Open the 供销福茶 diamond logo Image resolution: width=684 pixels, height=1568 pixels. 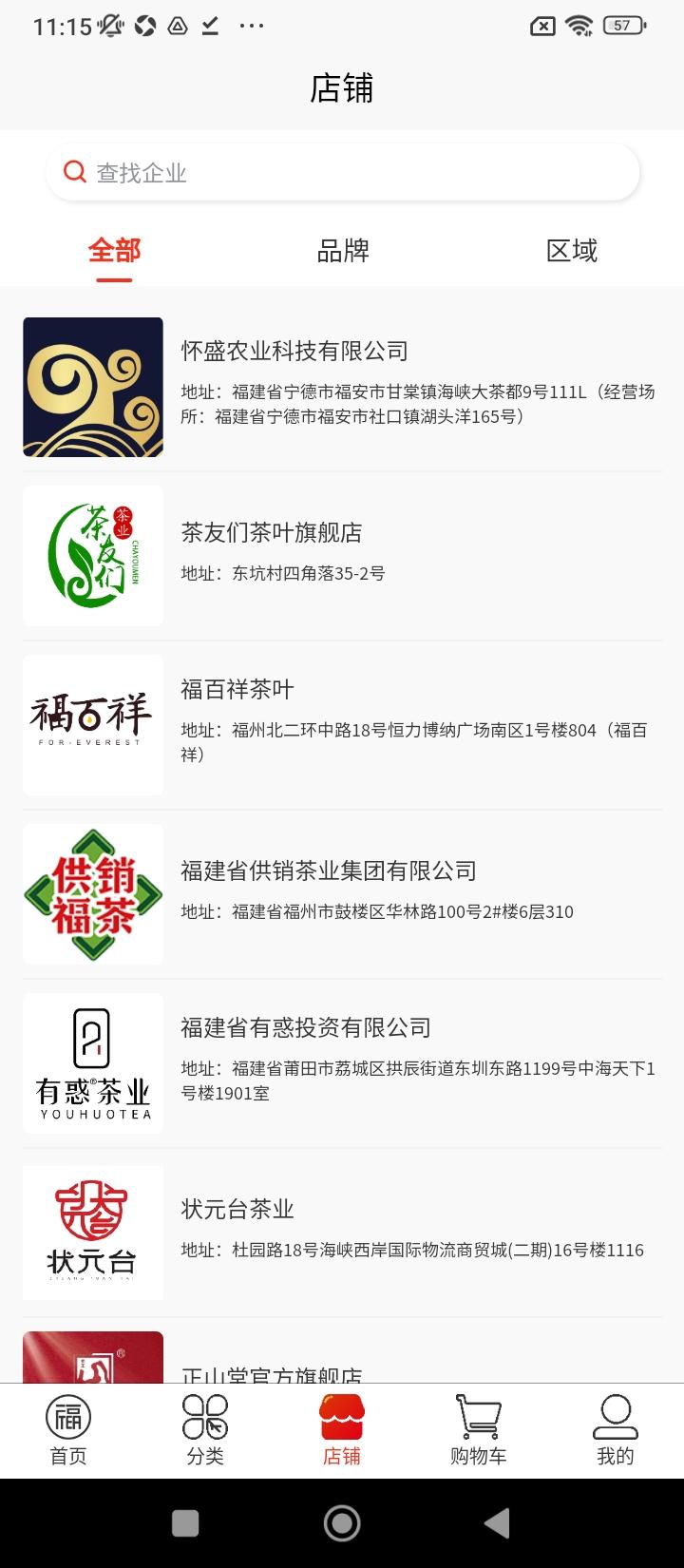click(x=92, y=893)
